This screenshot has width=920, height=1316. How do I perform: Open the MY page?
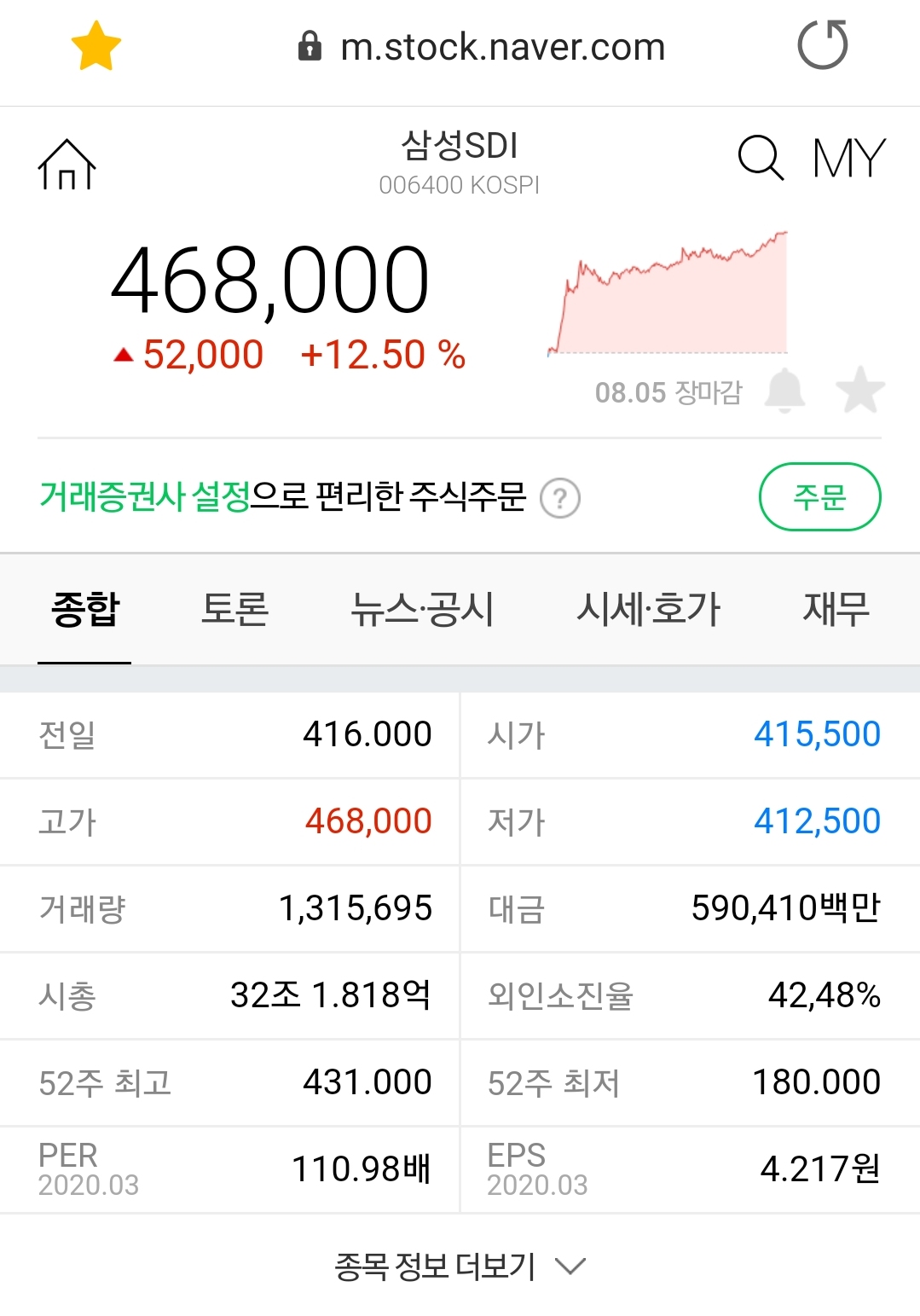tap(848, 159)
